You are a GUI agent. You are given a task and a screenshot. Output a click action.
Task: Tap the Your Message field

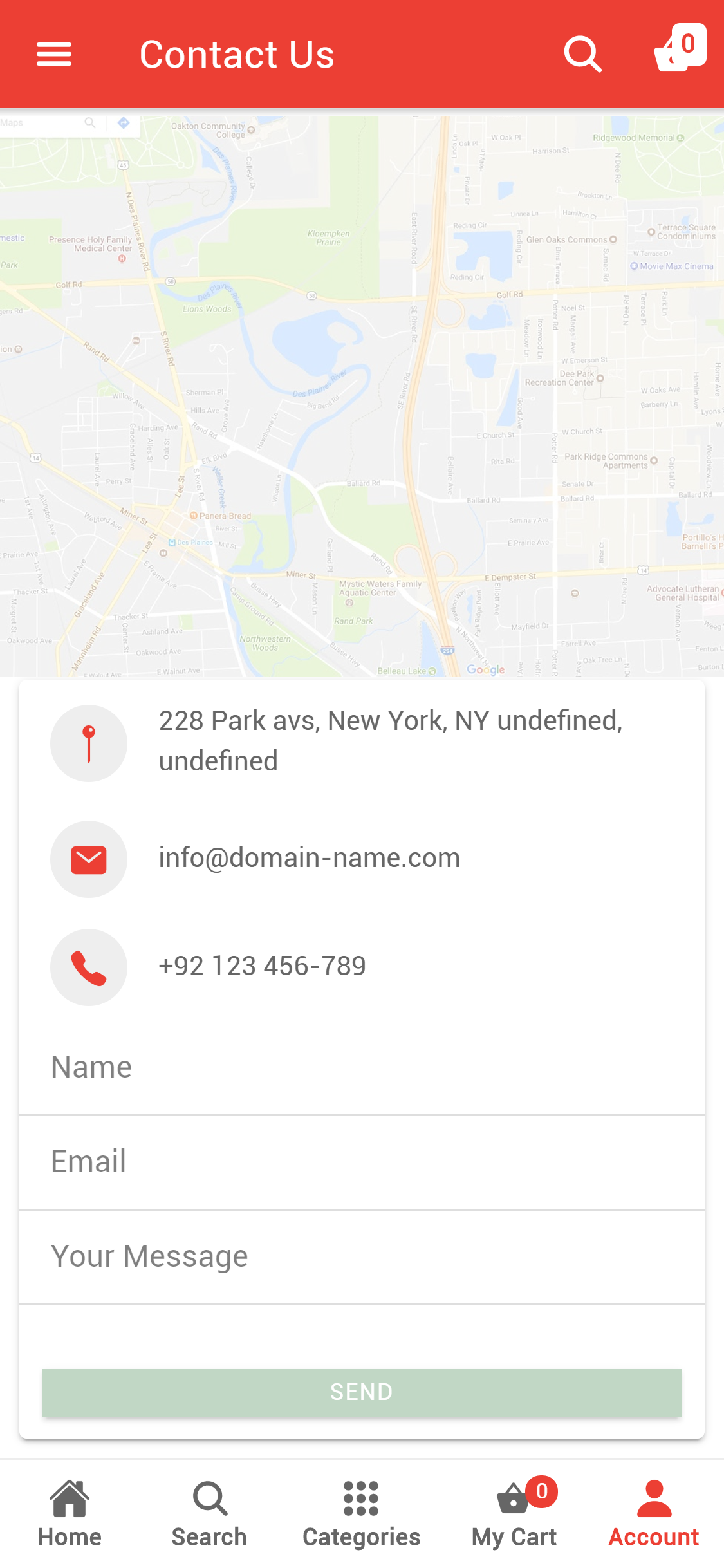click(x=362, y=1256)
